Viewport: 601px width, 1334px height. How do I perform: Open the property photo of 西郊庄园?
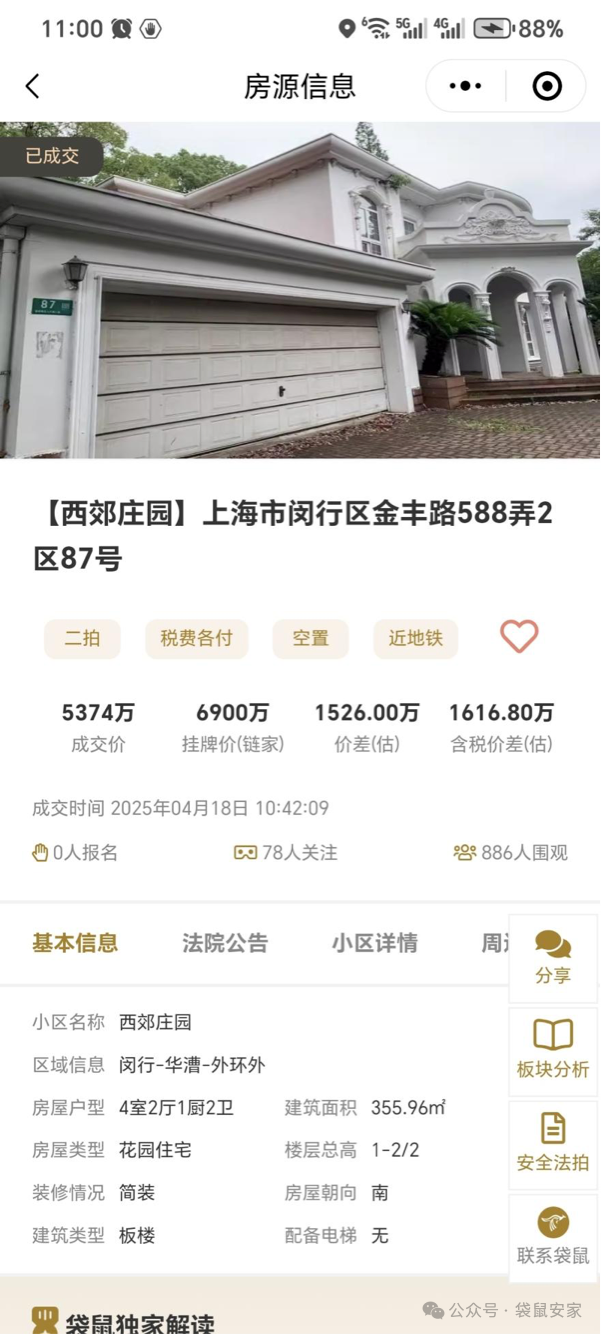coord(300,290)
